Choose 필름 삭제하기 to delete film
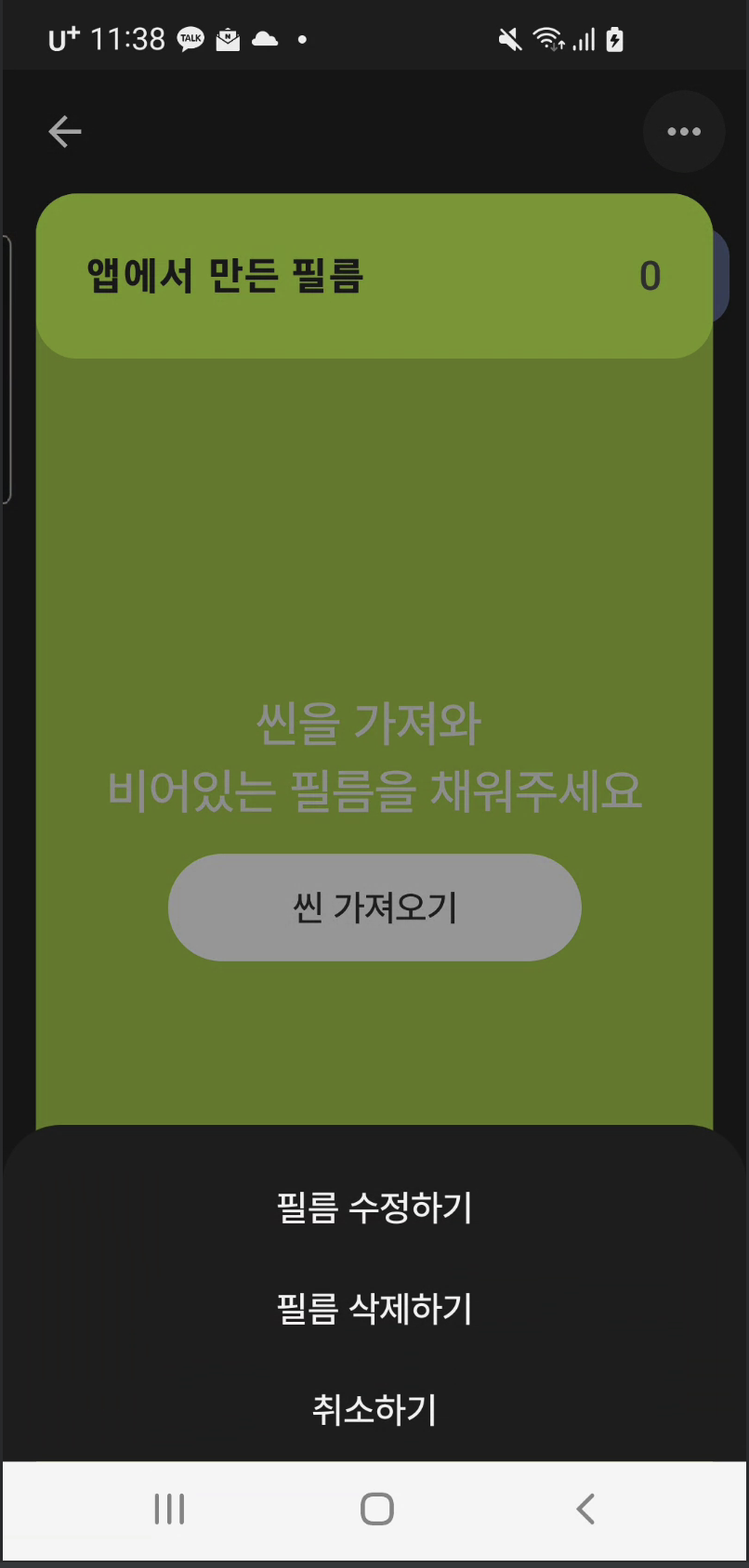The height and width of the screenshot is (1568, 749). [374, 1309]
